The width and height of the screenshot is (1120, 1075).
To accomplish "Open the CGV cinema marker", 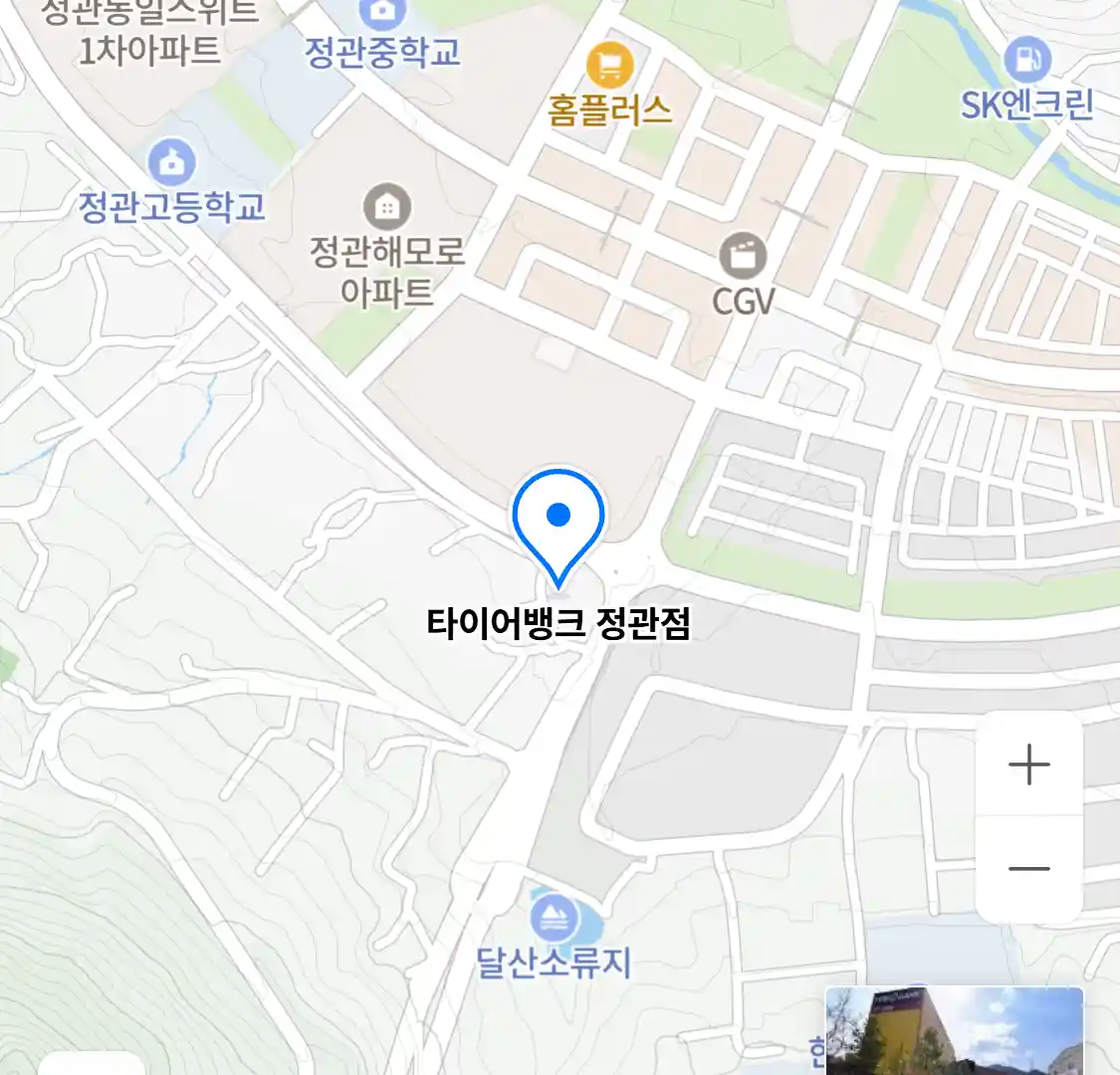I will (x=743, y=257).
